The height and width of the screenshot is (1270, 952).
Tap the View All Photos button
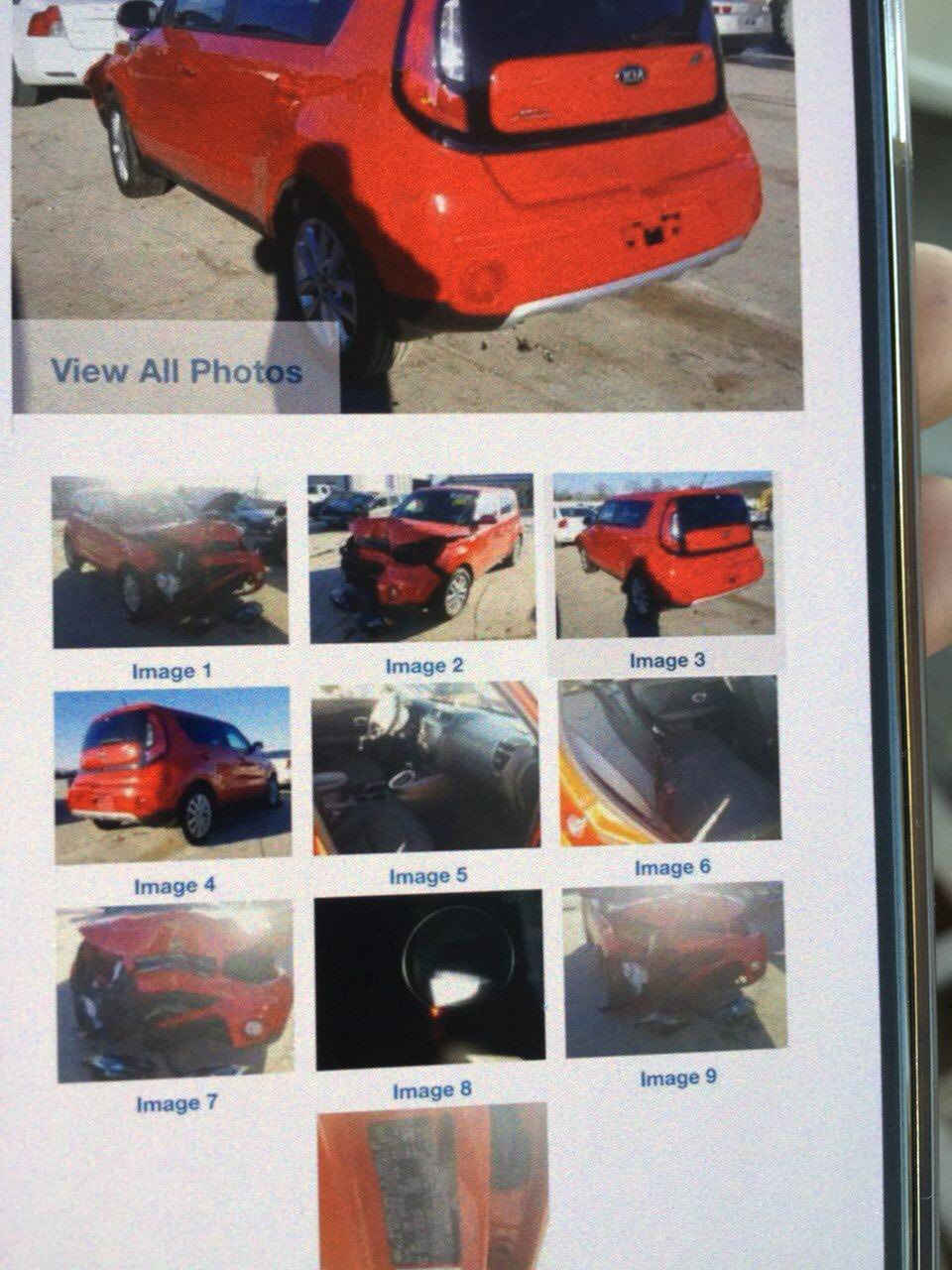pos(176,371)
